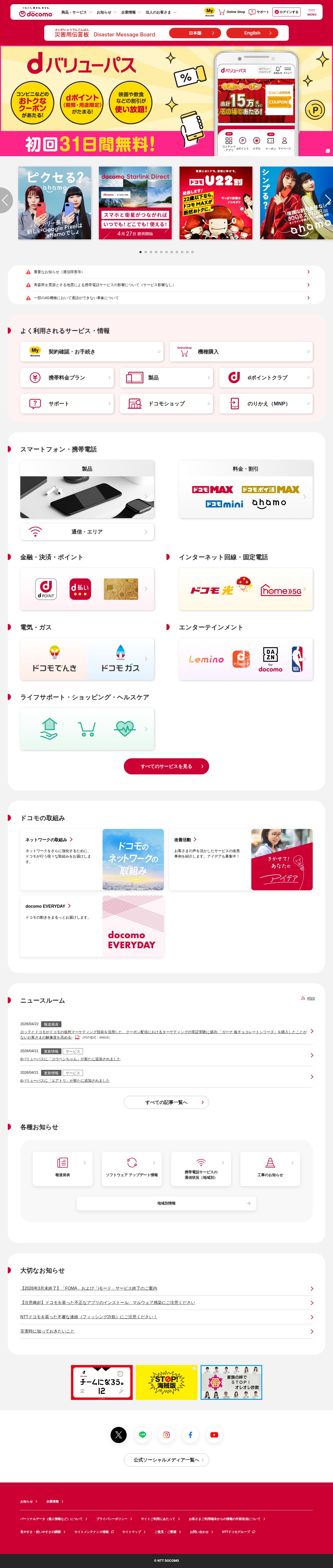The image size is (333, 1568).
Task: View すべての記事一覧へ news list
Action: (166, 1102)
